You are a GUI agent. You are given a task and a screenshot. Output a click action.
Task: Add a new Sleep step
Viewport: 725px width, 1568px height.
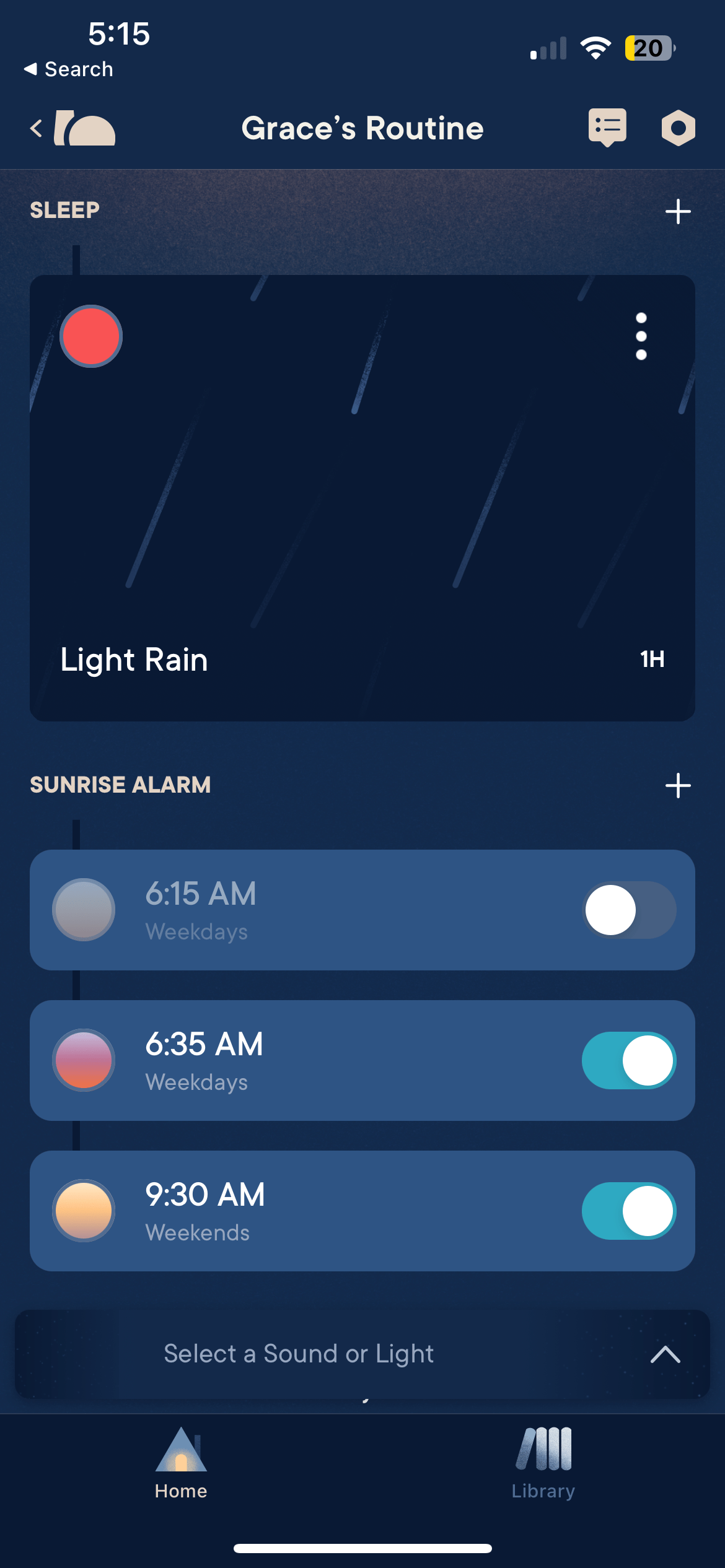pyautogui.click(x=678, y=211)
